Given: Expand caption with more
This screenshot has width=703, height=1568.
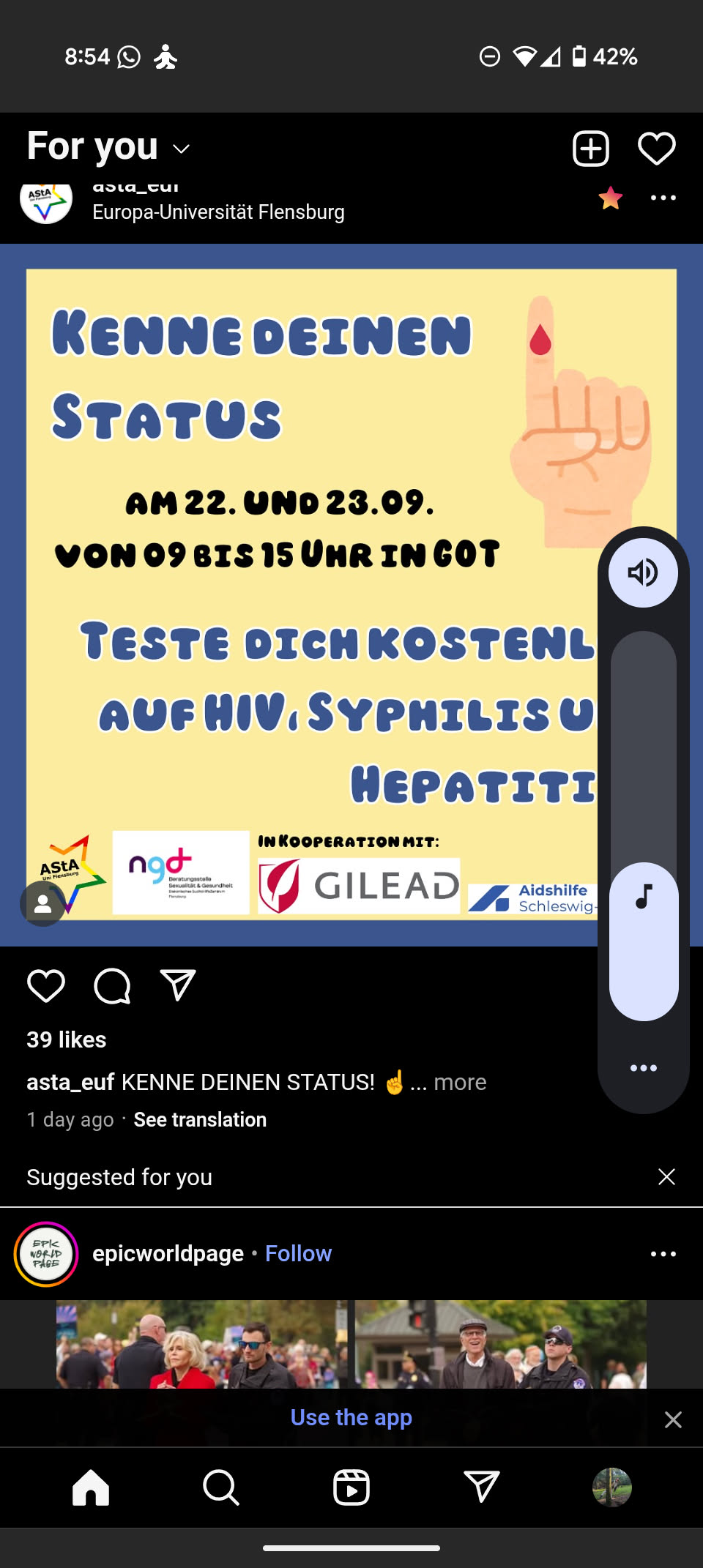Looking at the screenshot, I should (x=459, y=1082).
